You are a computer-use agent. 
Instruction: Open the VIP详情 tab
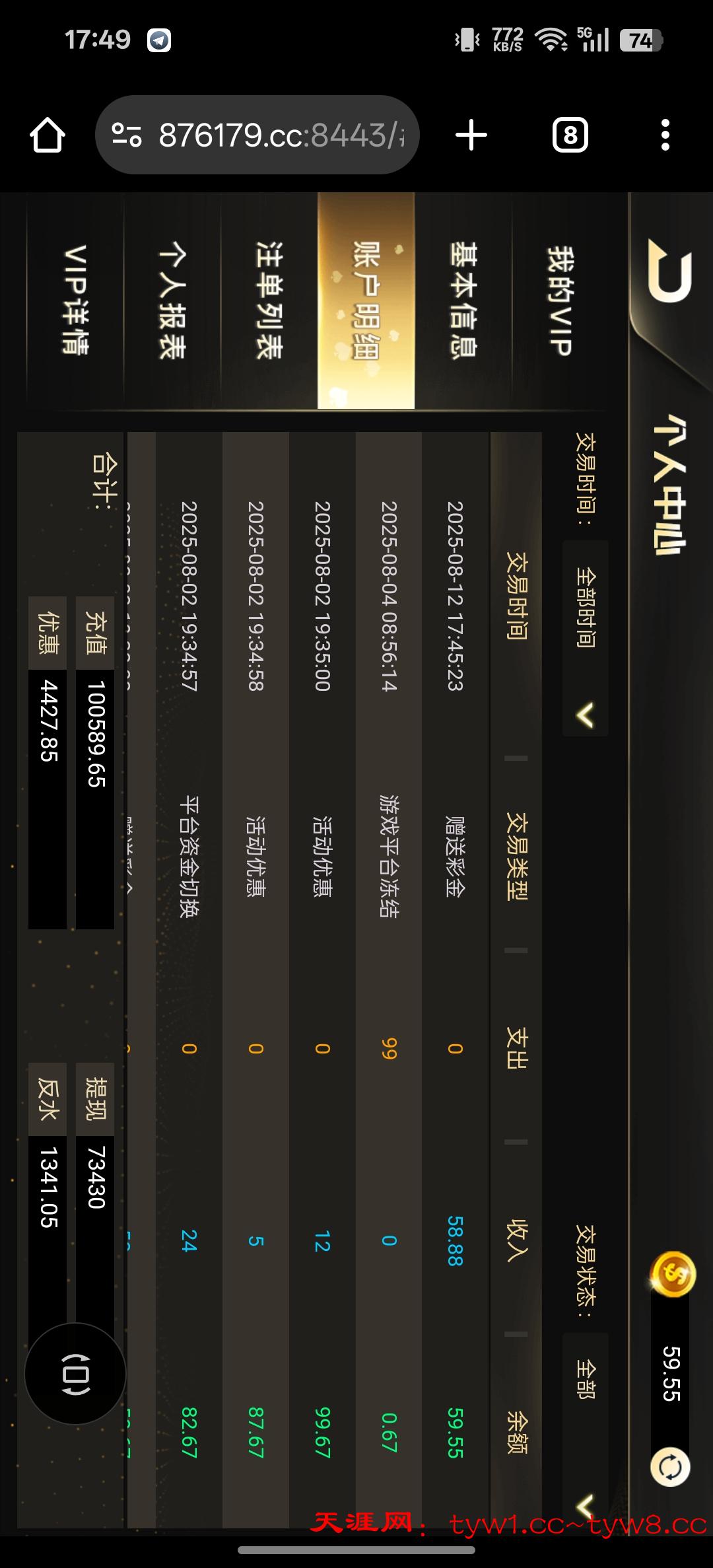click(75, 301)
